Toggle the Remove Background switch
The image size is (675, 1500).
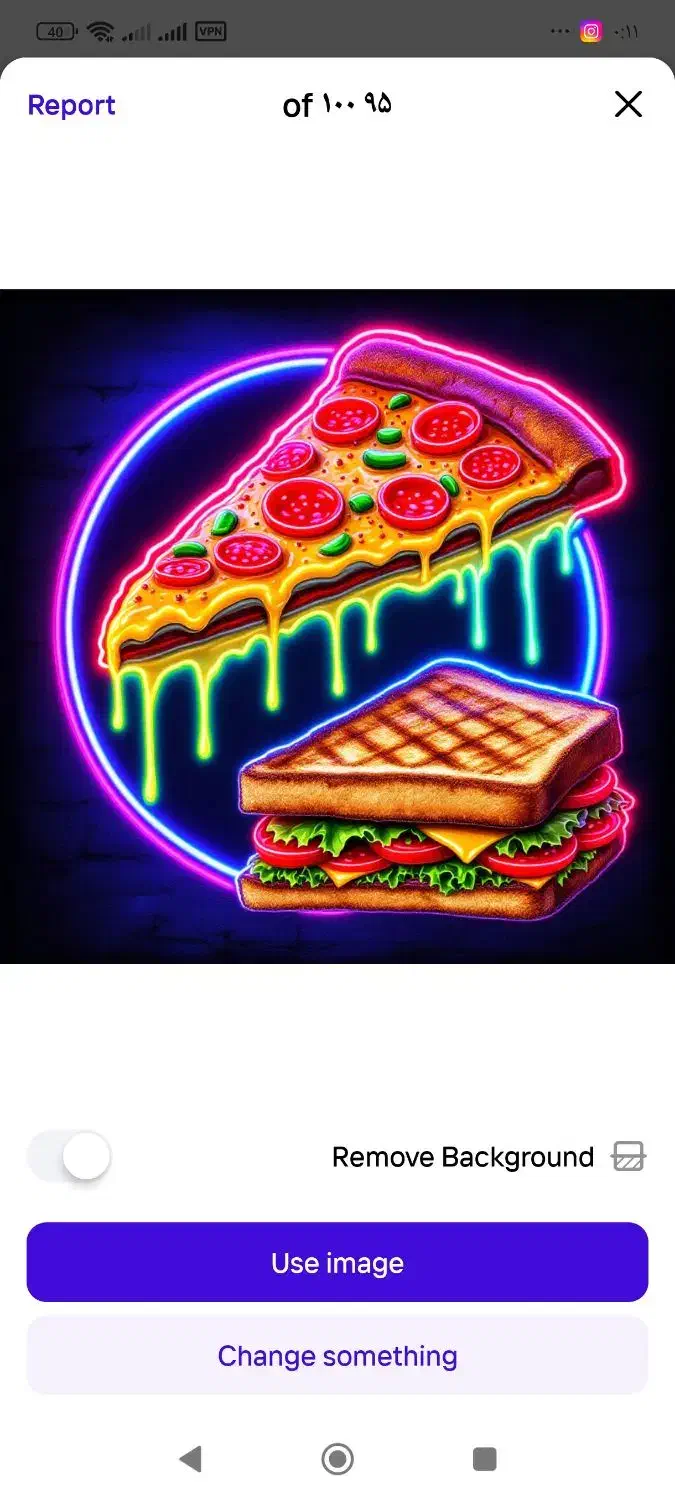point(68,1157)
